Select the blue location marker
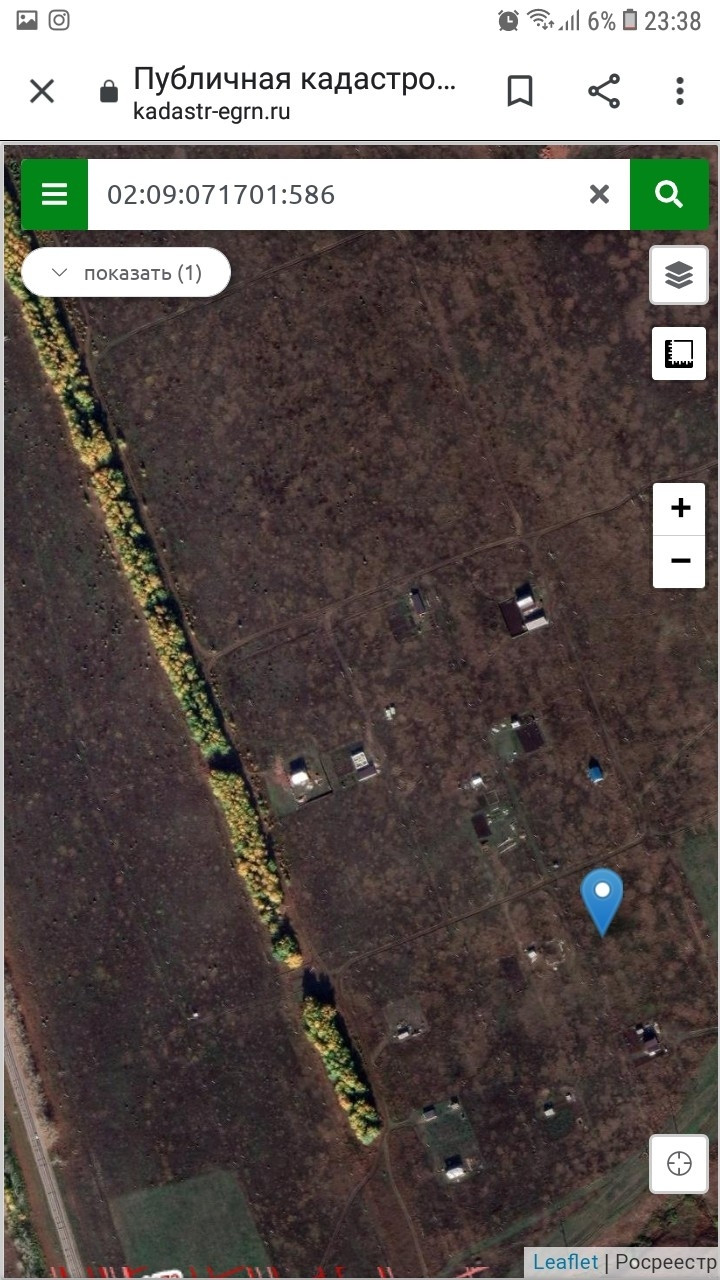720x1280 pixels. pyautogui.click(x=602, y=898)
